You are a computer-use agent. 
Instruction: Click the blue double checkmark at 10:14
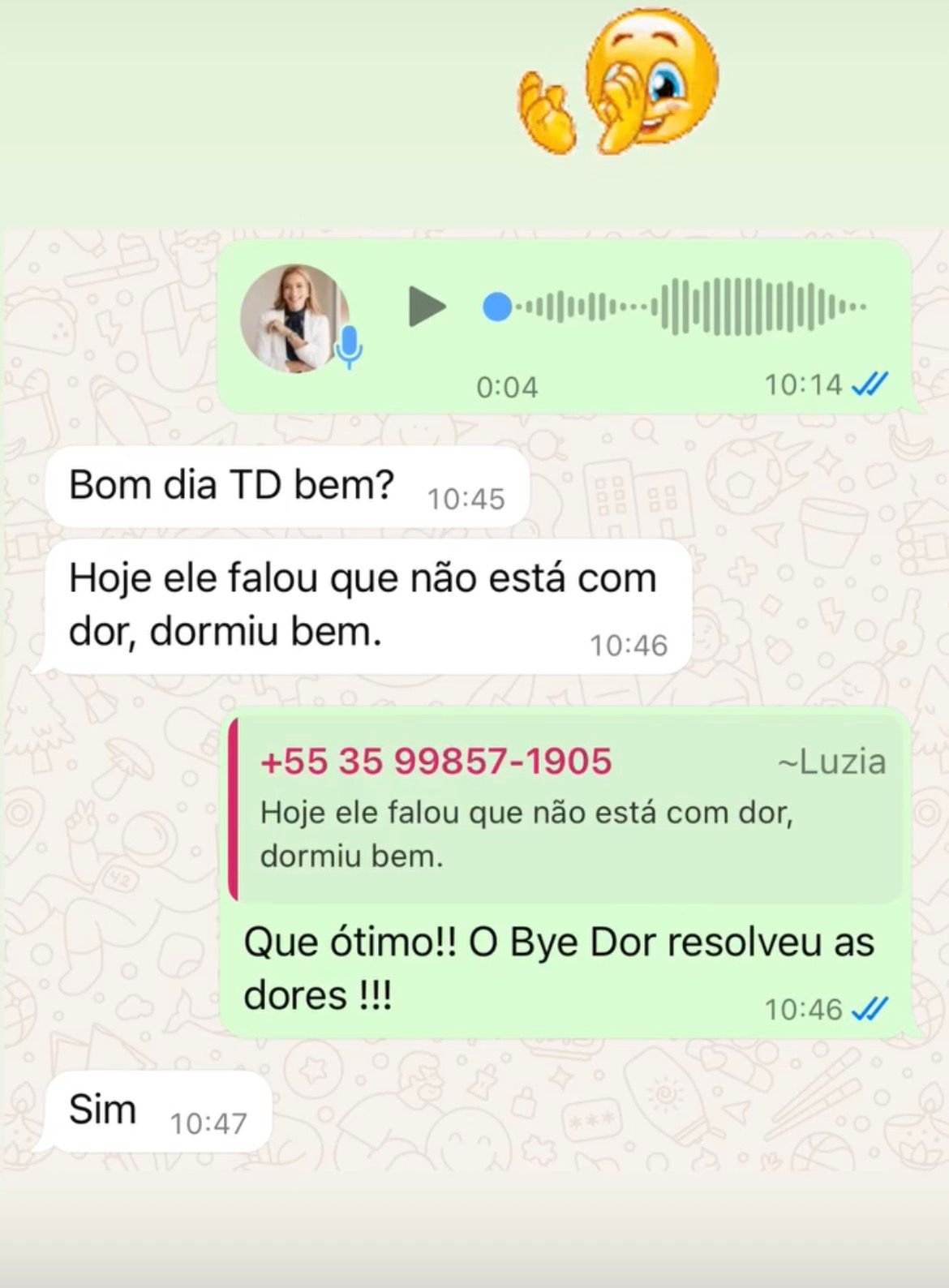[869, 384]
